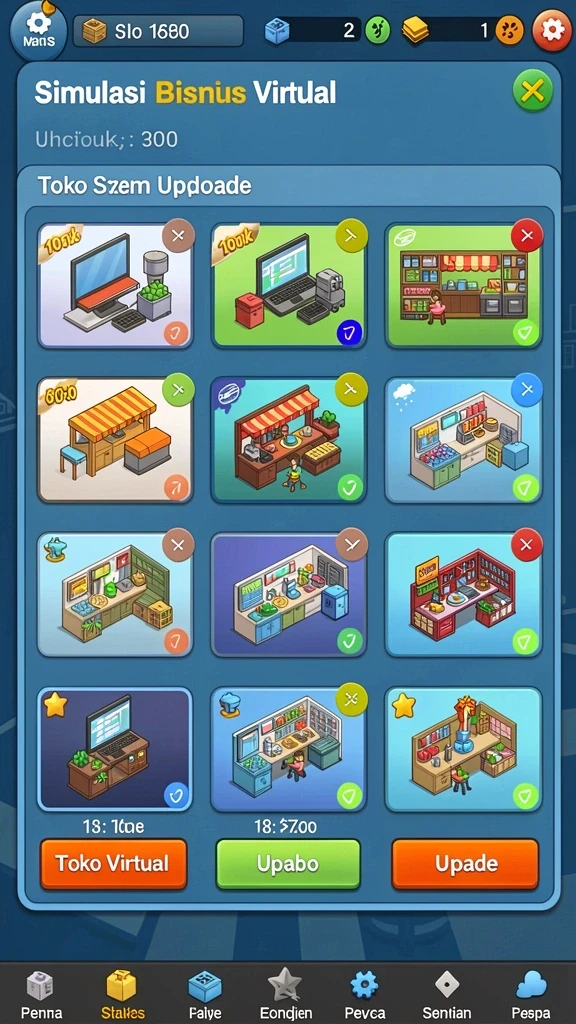Open the Palye tab
The height and width of the screenshot is (1024, 576).
(x=204, y=995)
